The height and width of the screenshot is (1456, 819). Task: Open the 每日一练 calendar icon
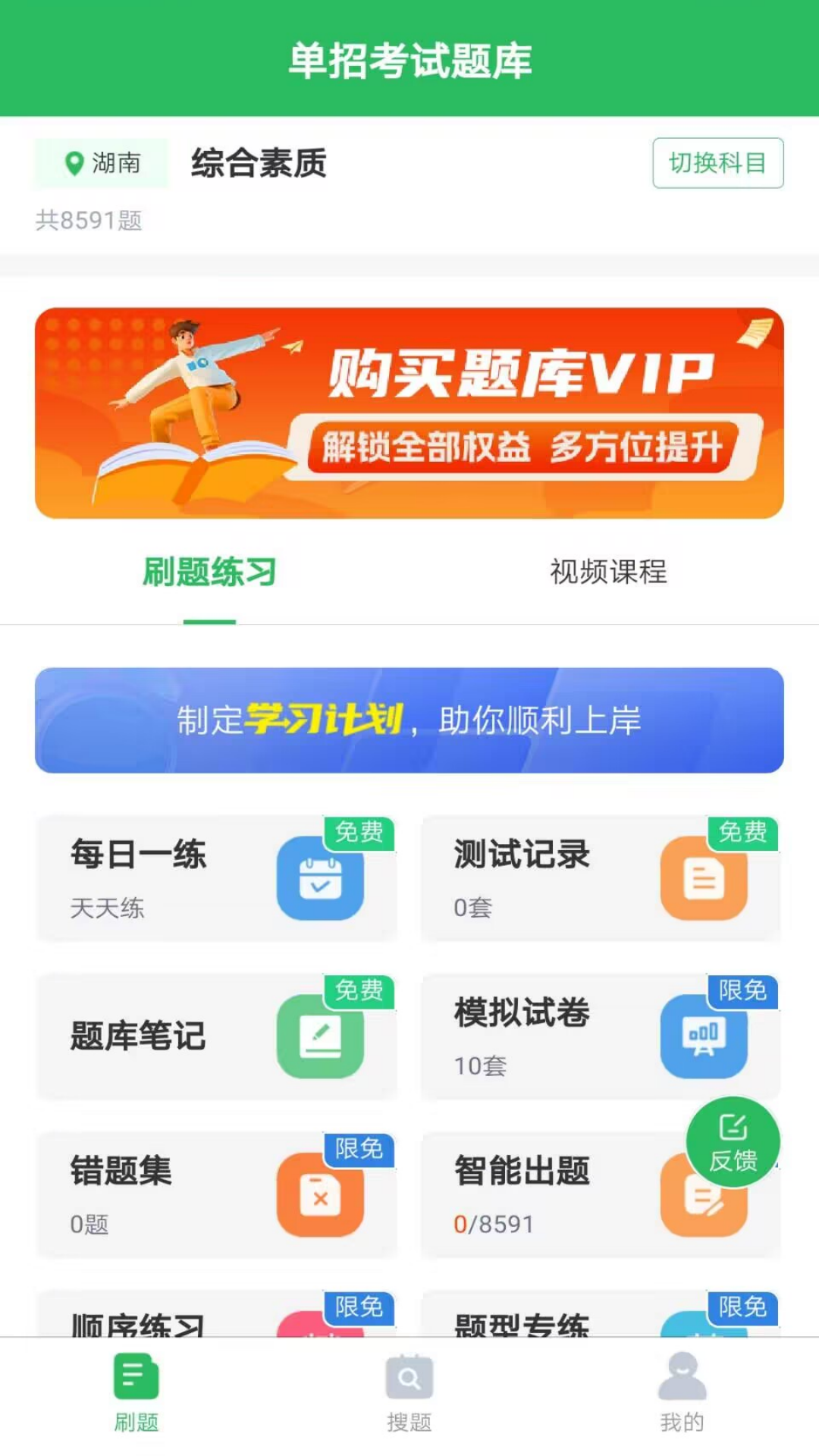[321, 877]
